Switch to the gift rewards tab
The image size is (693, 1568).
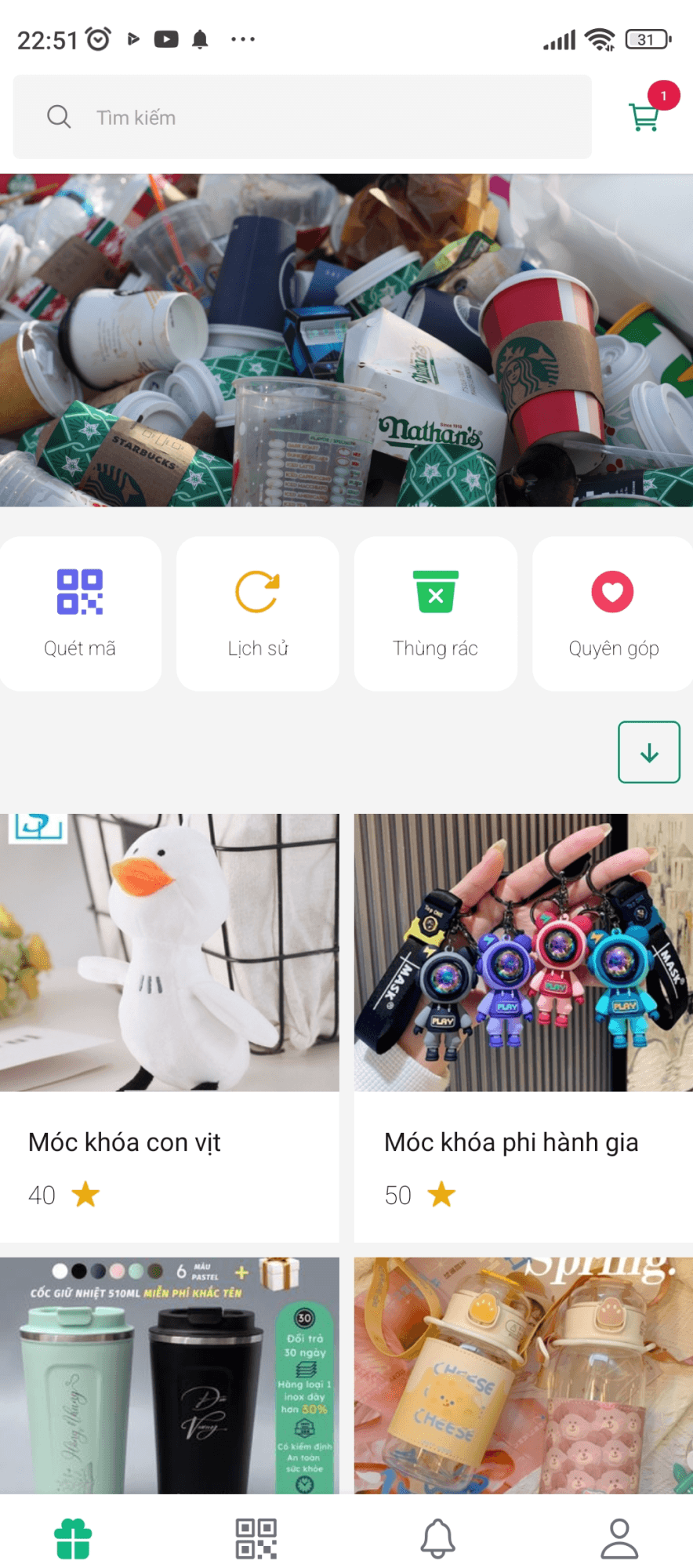[x=74, y=1538]
